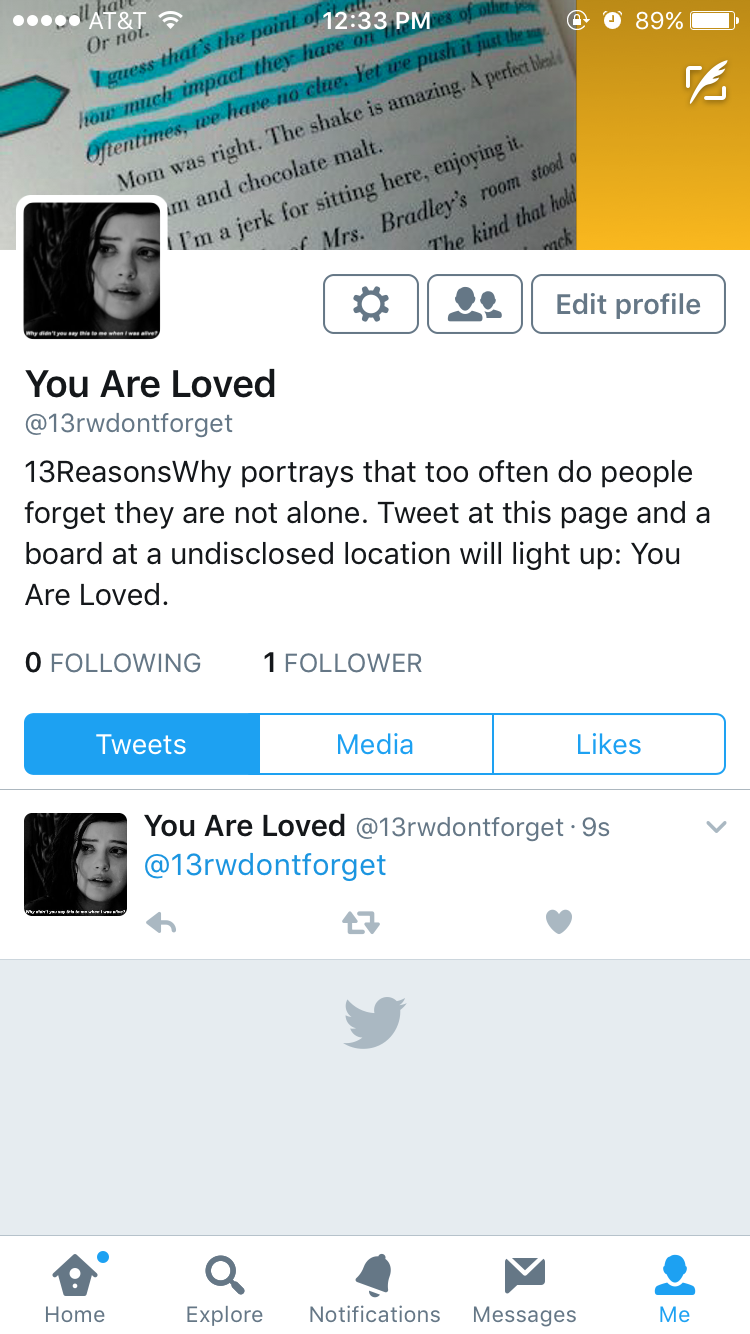This screenshot has height=1334, width=750.
Task: Open the tweet author's avatar
Action: point(76,864)
